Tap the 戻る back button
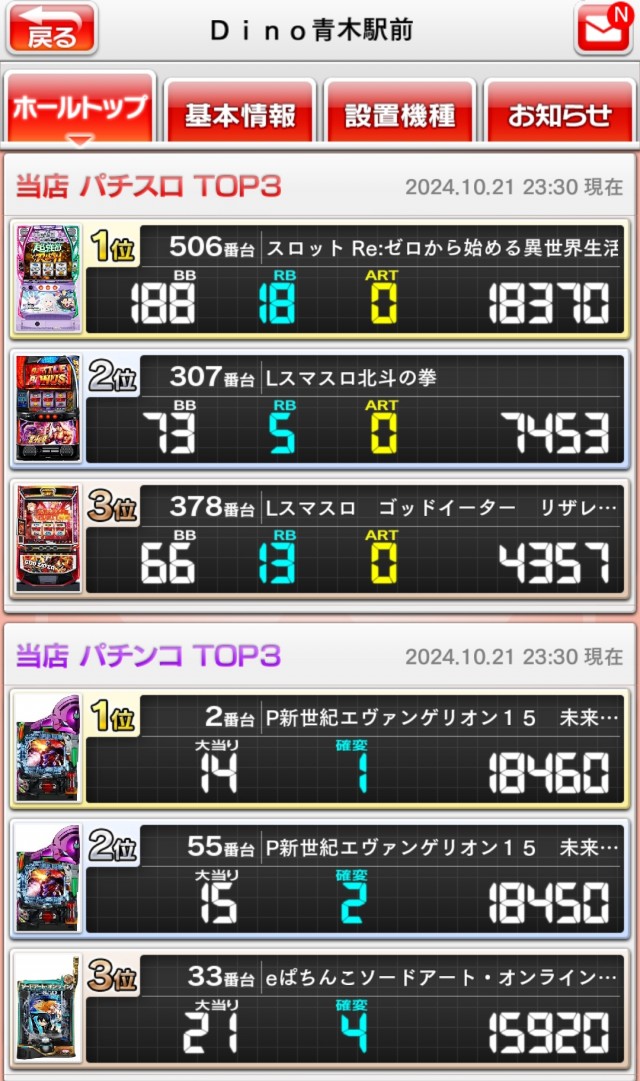Viewport: 640px width, 1081px height. [x=51, y=30]
